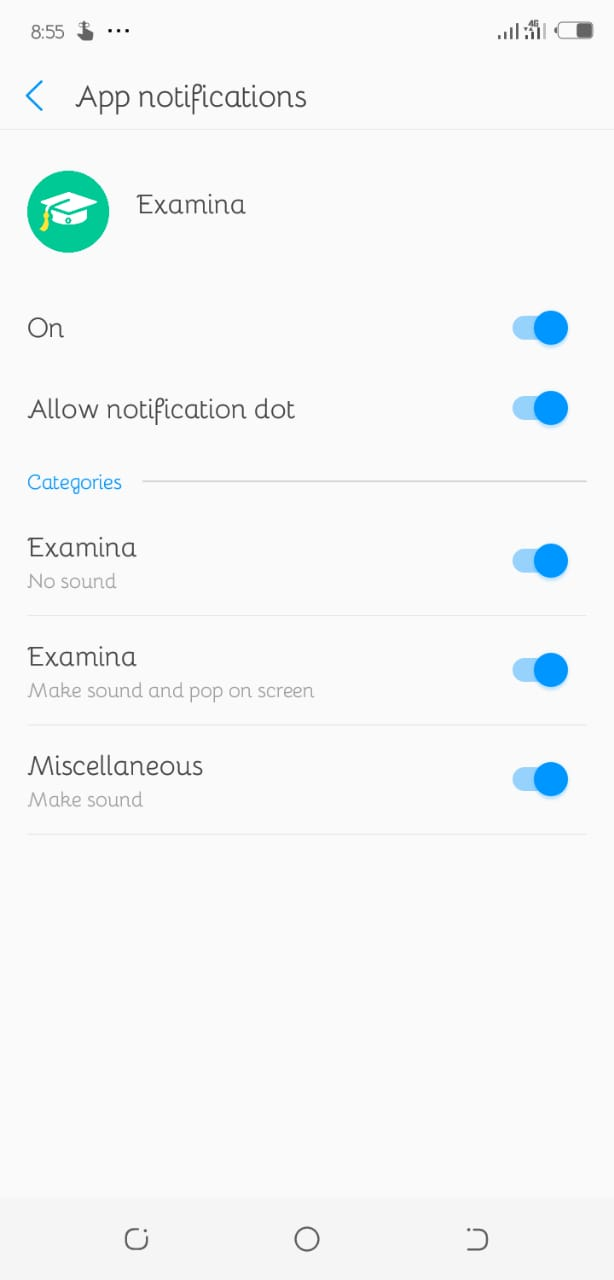Switch off the Miscellaneous category toggle

(540, 779)
